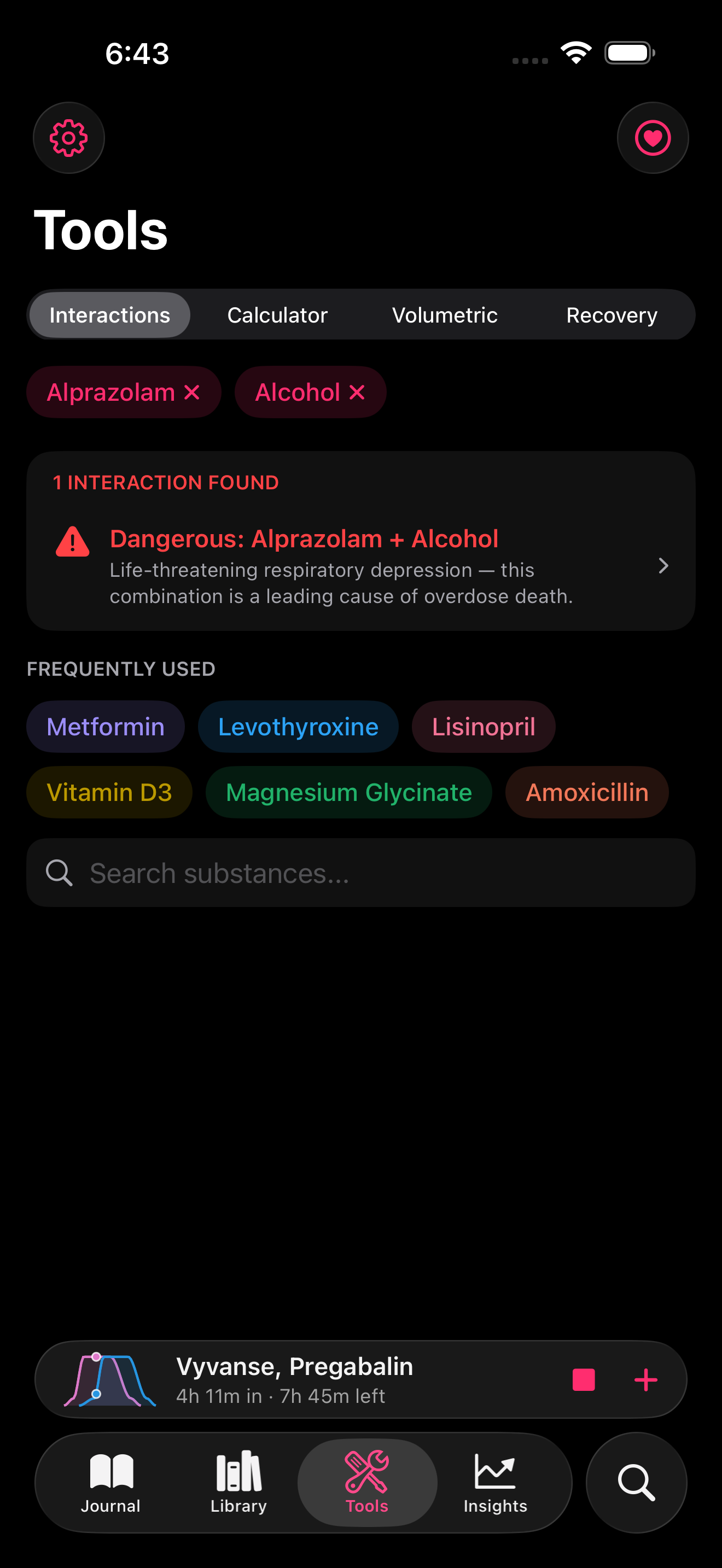The width and height of the screenshot is (722, 1568).
Task: Select the Levothyroxine chip
Action: pos(298,727)
